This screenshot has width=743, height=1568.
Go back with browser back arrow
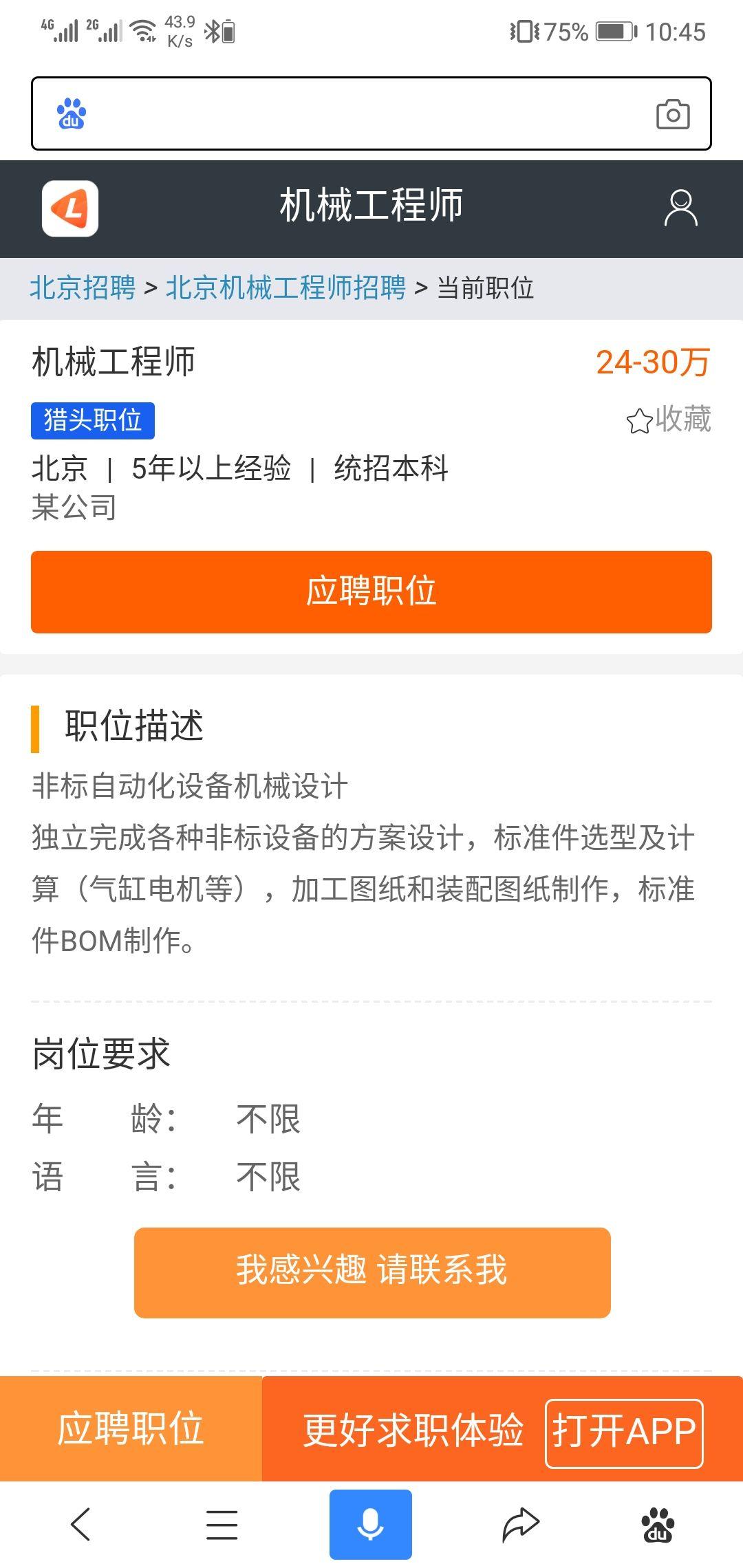(81, 1524)
